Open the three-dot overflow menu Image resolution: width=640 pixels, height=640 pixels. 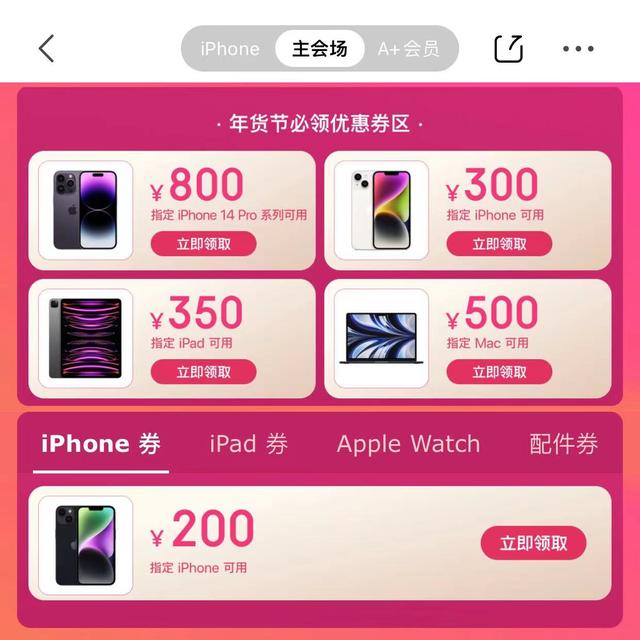coord(578,48)
